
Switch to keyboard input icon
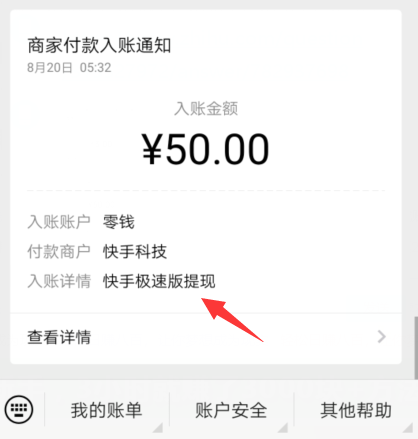[19, 409]
